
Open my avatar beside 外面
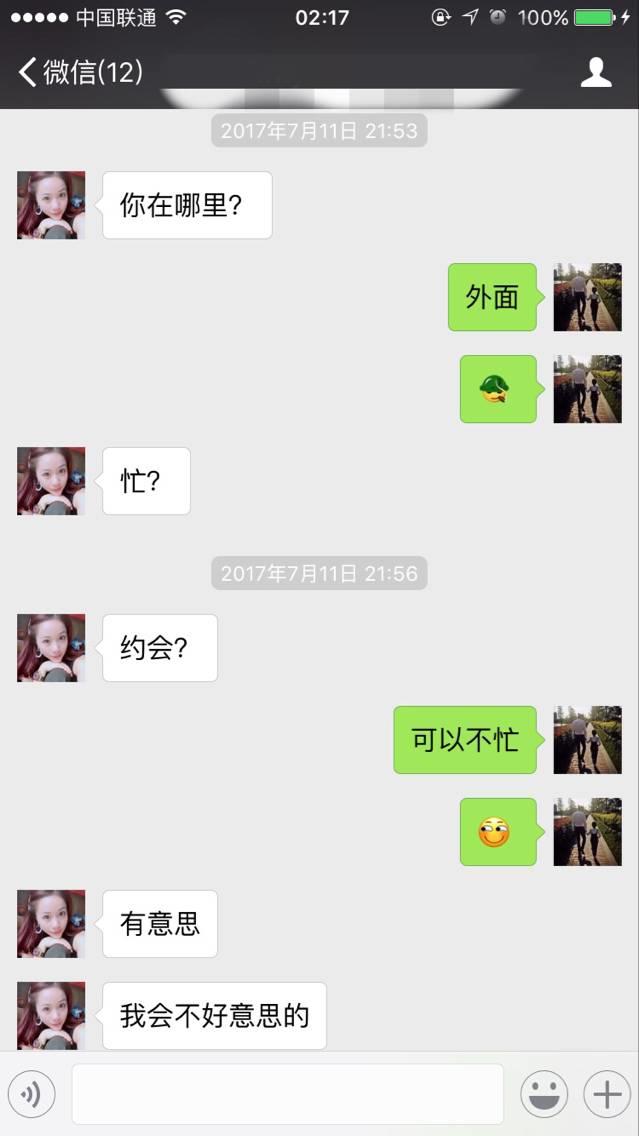(587, 297)
